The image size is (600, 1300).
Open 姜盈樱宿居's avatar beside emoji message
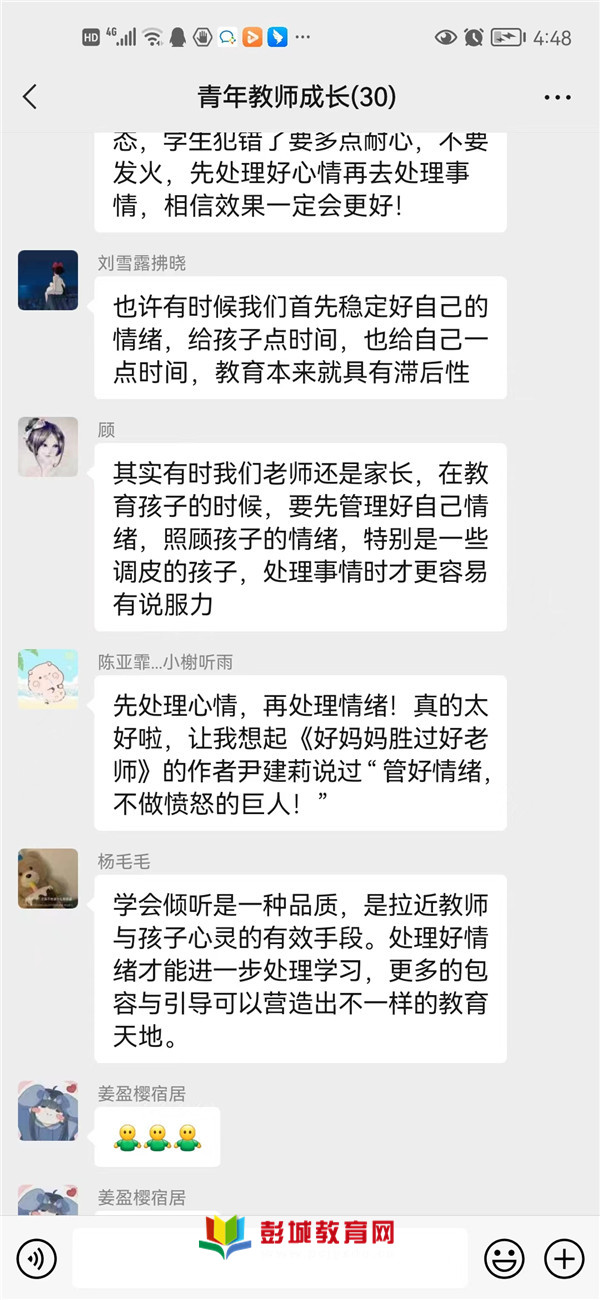[x=48, y=1110]
